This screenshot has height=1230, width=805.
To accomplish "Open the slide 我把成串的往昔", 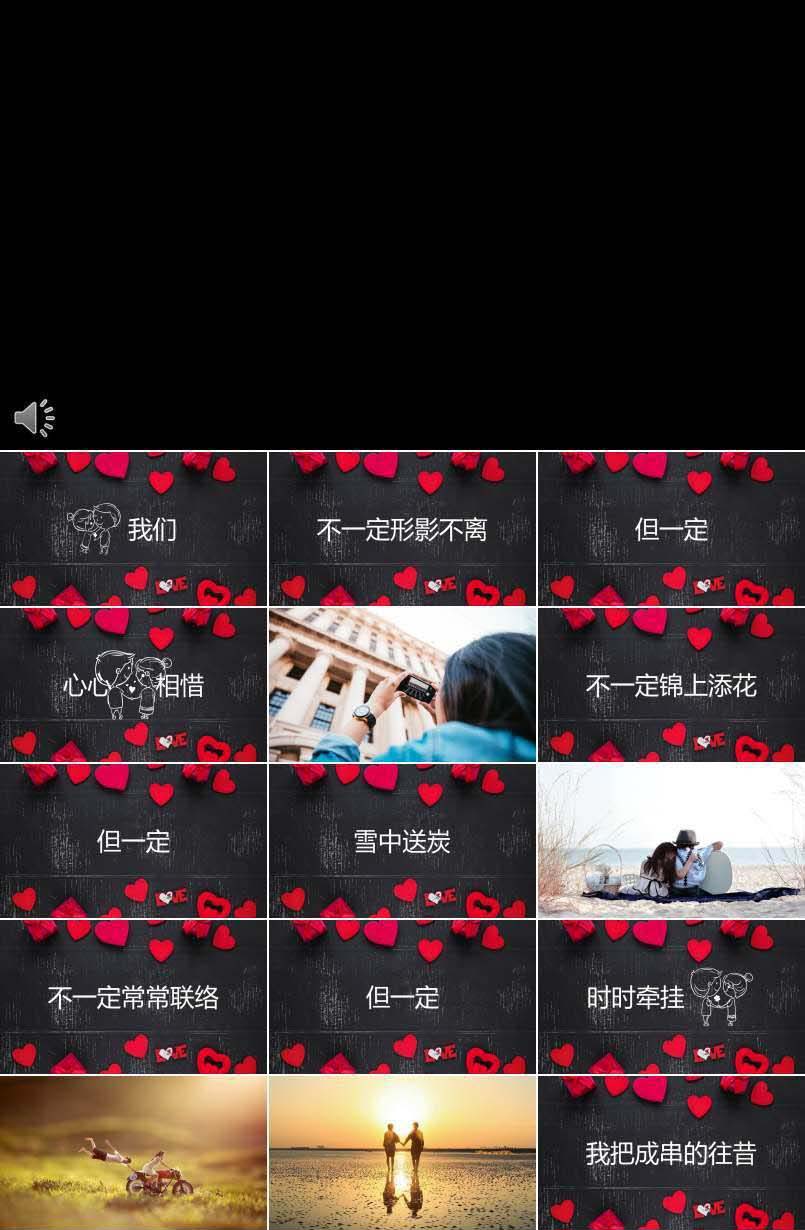I will click(671, 1153).
